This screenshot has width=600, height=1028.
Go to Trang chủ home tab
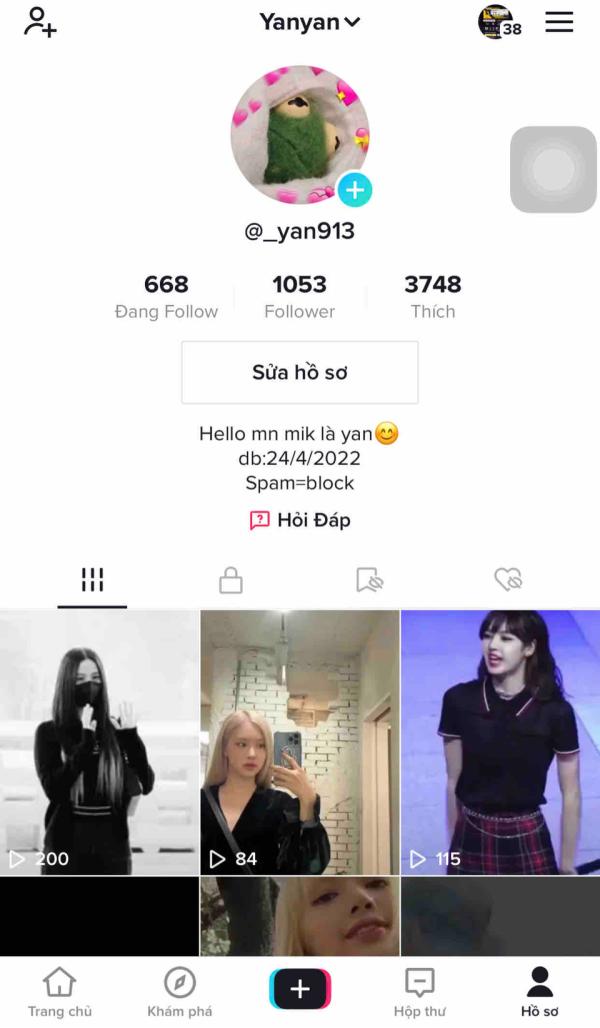[x=60, y=993]
